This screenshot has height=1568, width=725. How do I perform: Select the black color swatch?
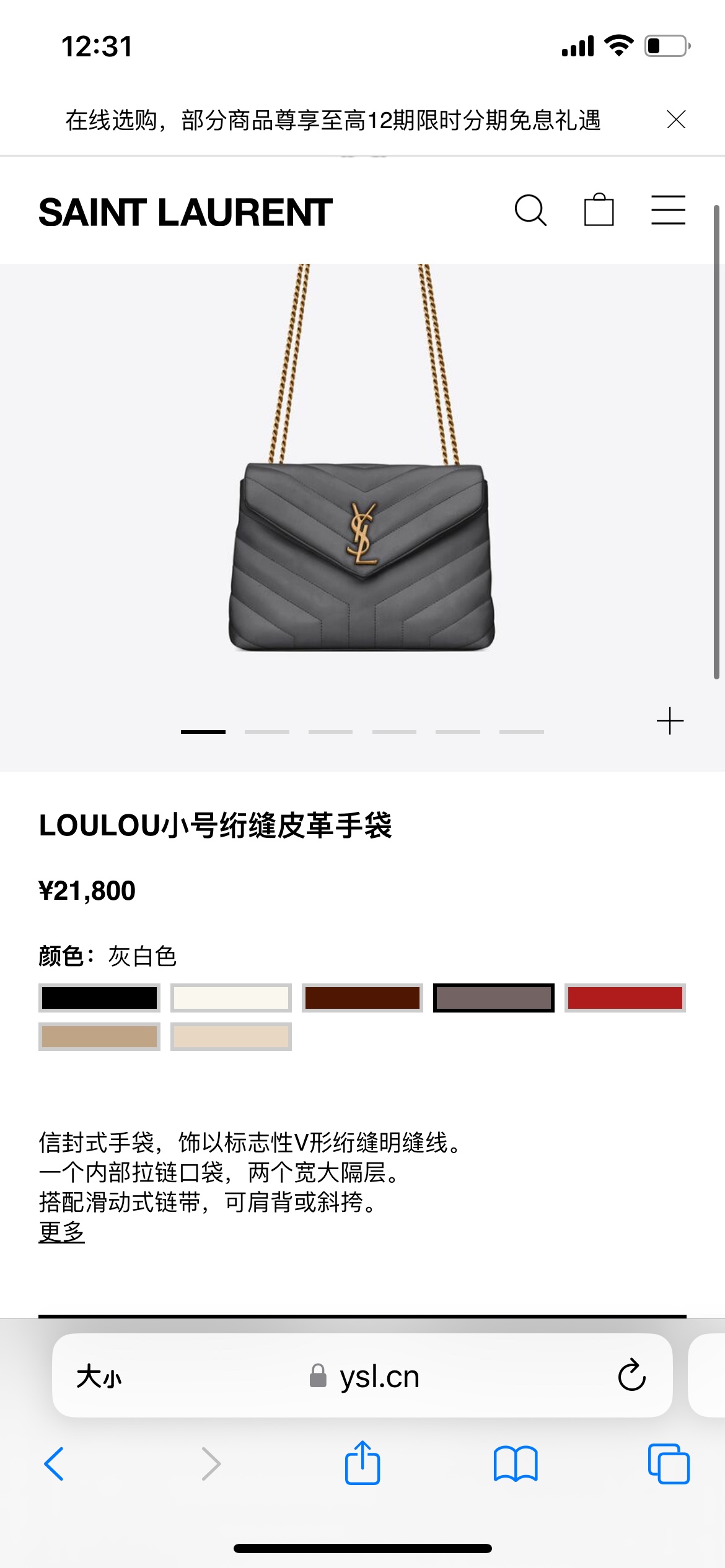tap(99, 998)
